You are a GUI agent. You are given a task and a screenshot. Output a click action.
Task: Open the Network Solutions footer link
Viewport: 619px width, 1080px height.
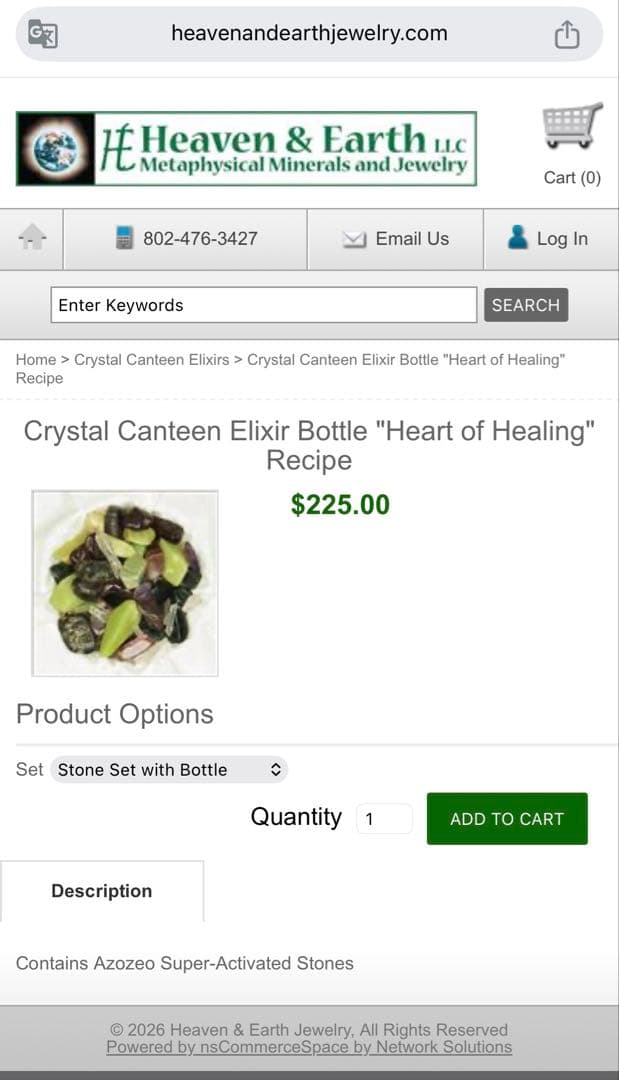click(x=309, y=1047)
